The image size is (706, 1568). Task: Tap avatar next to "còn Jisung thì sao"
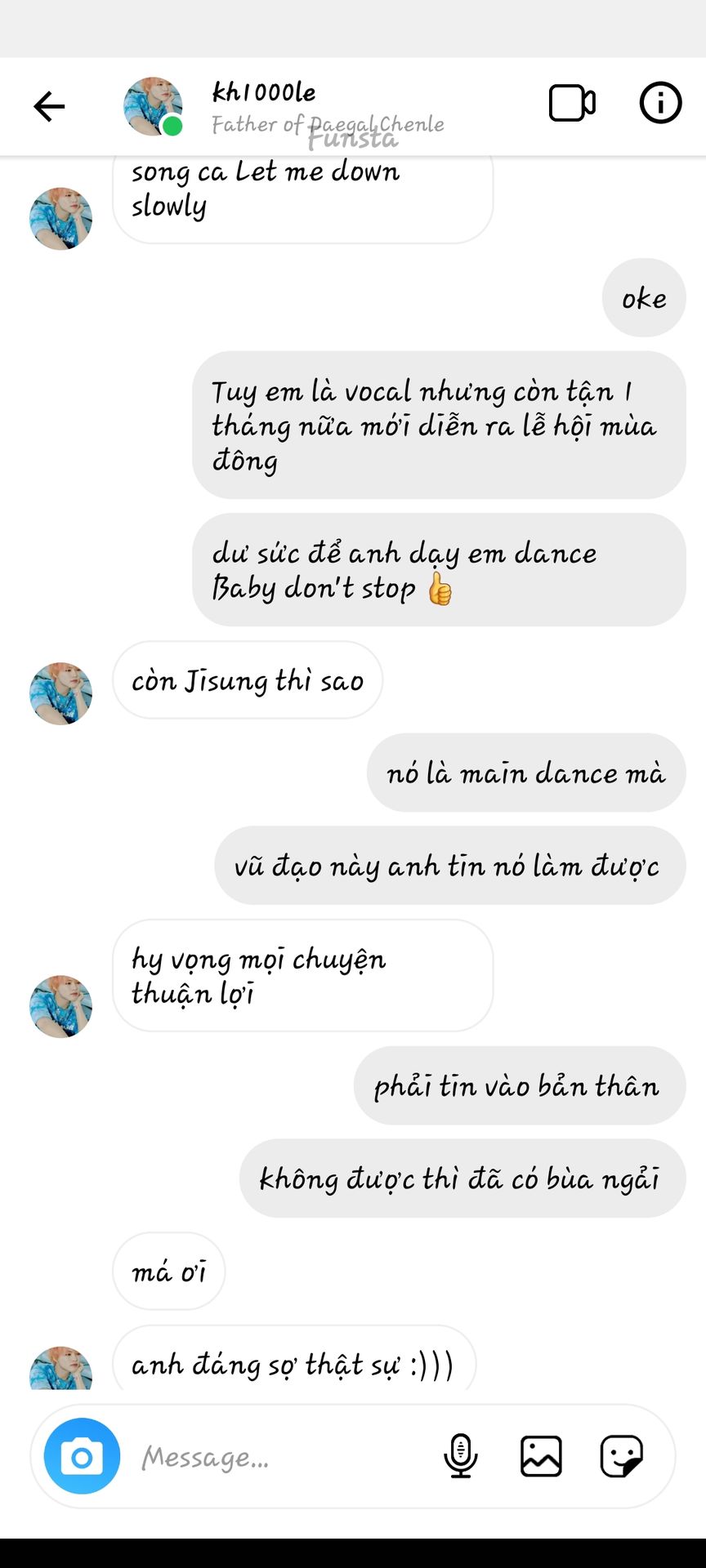60,693
